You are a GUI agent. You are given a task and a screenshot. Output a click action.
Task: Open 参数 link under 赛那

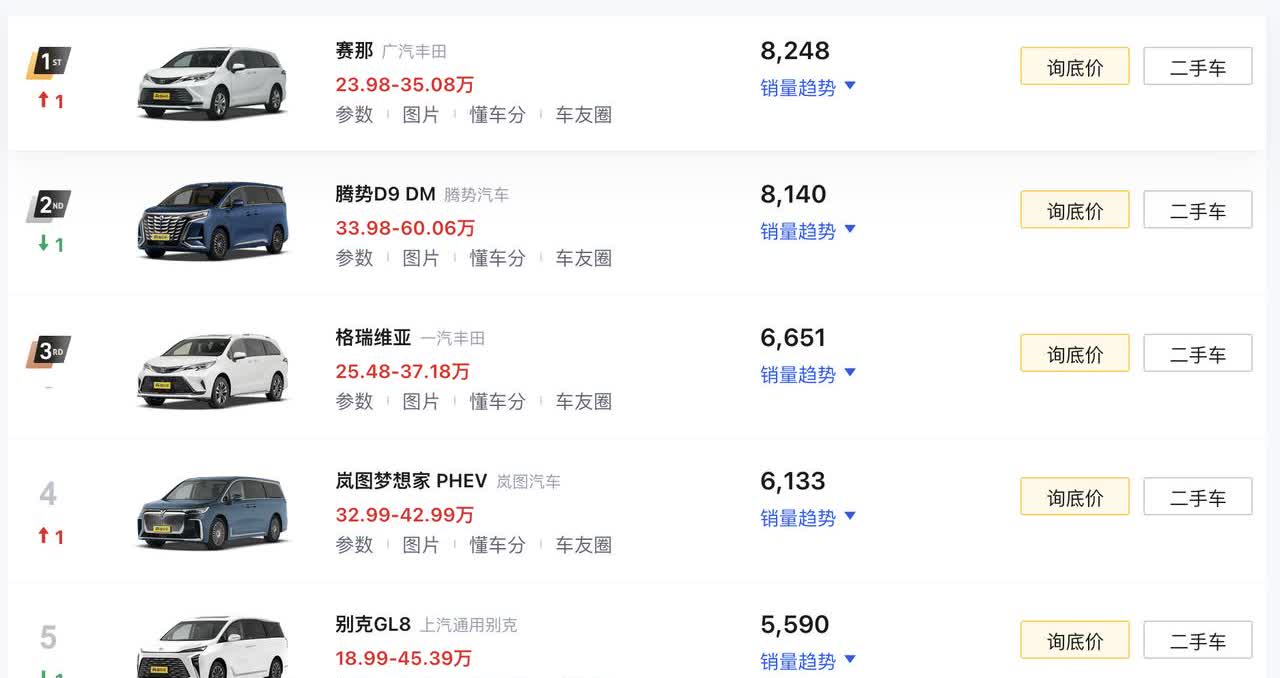[354, 115]
